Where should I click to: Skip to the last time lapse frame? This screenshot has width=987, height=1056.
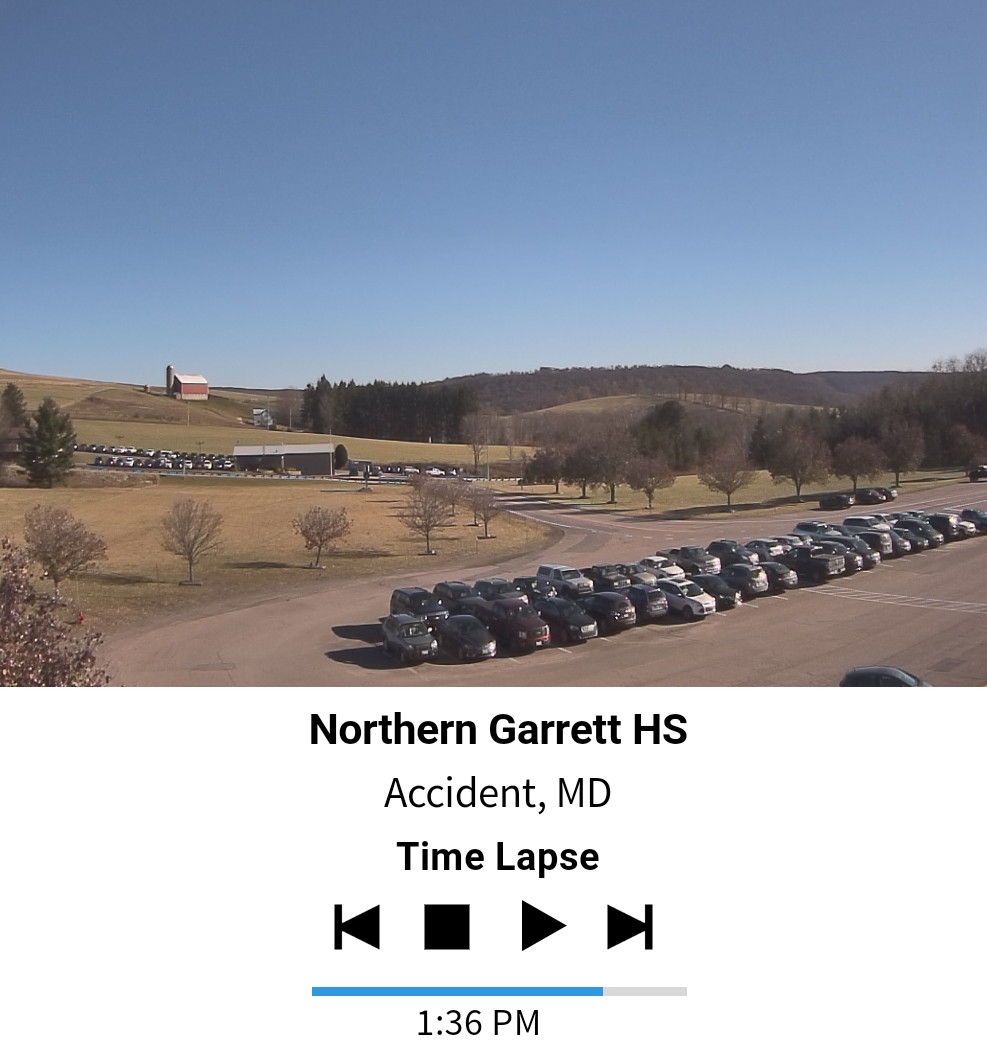[630, 926]
